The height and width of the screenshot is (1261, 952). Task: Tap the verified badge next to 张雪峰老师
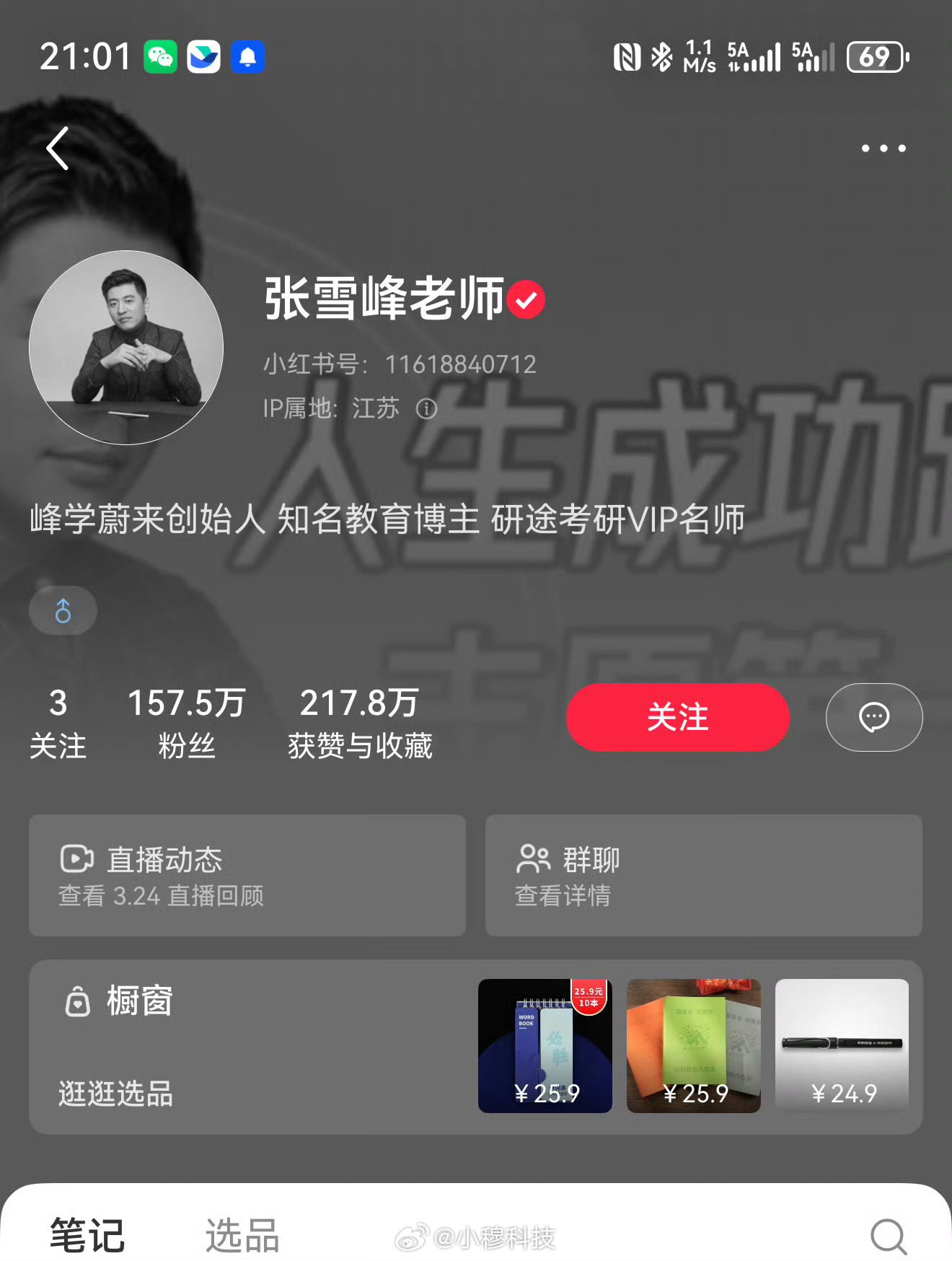click(526, 299)
